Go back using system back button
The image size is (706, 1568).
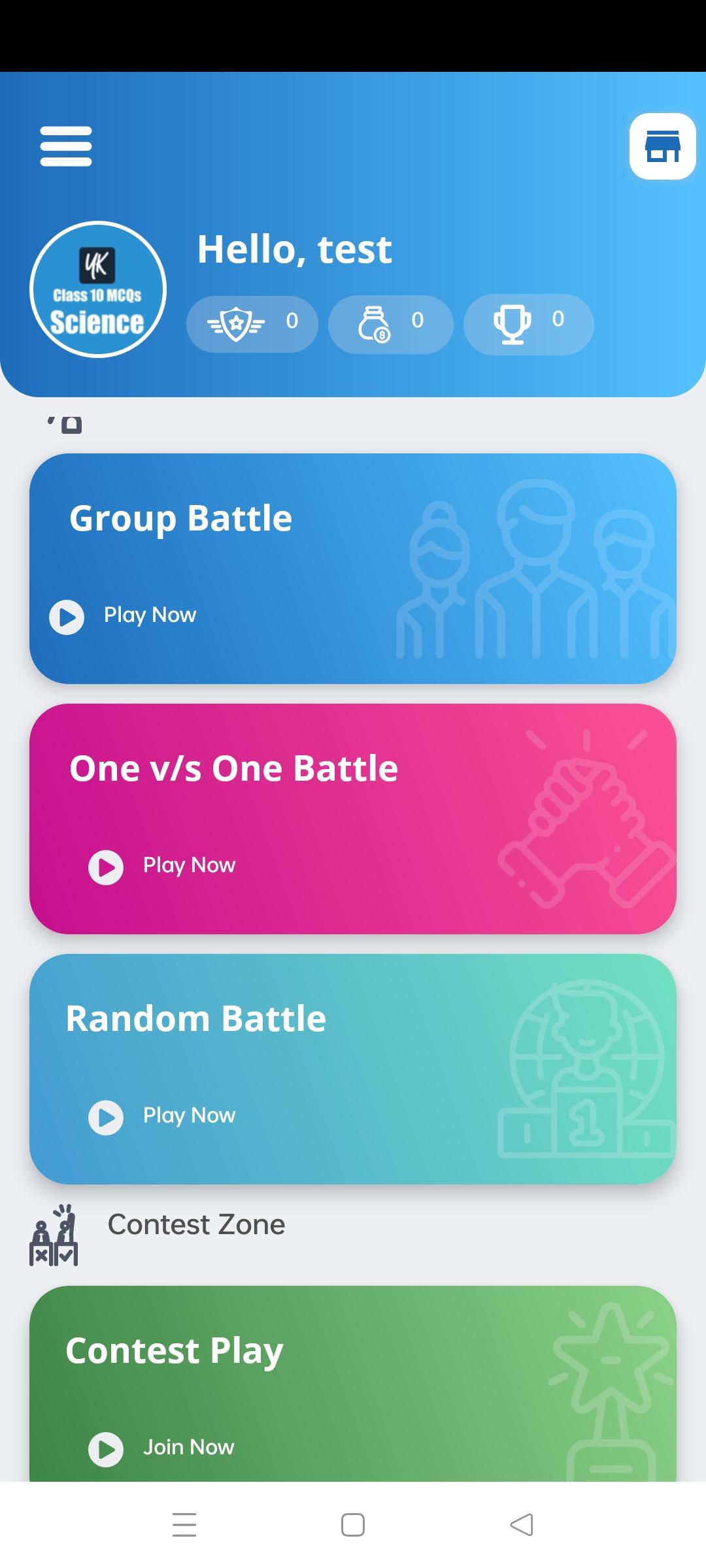pyautogui.click(x=522, y=1525)
